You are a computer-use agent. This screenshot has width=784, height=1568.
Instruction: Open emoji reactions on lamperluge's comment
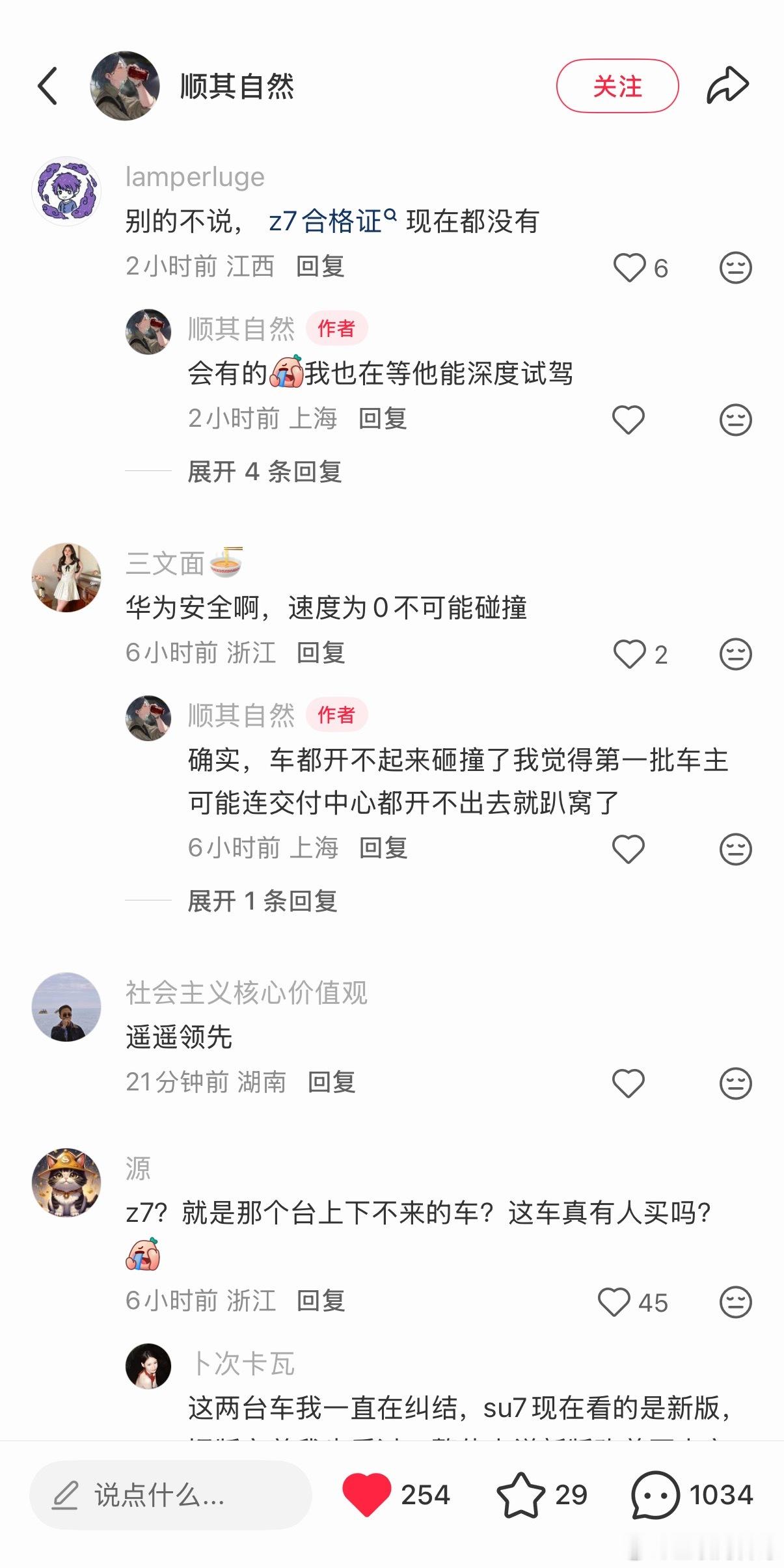pos(735,269)
